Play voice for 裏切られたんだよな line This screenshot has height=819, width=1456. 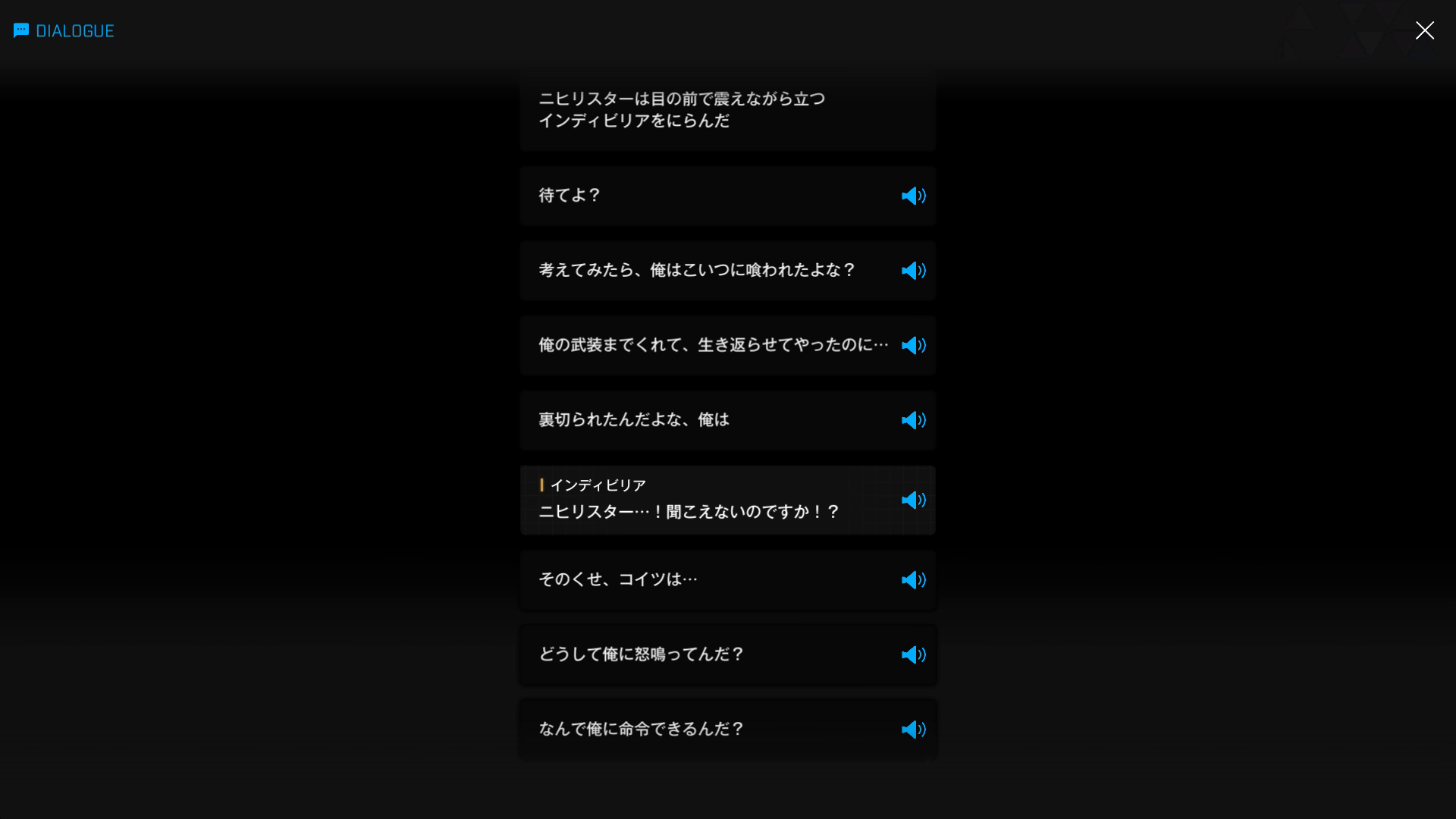(x=913, y=420)
